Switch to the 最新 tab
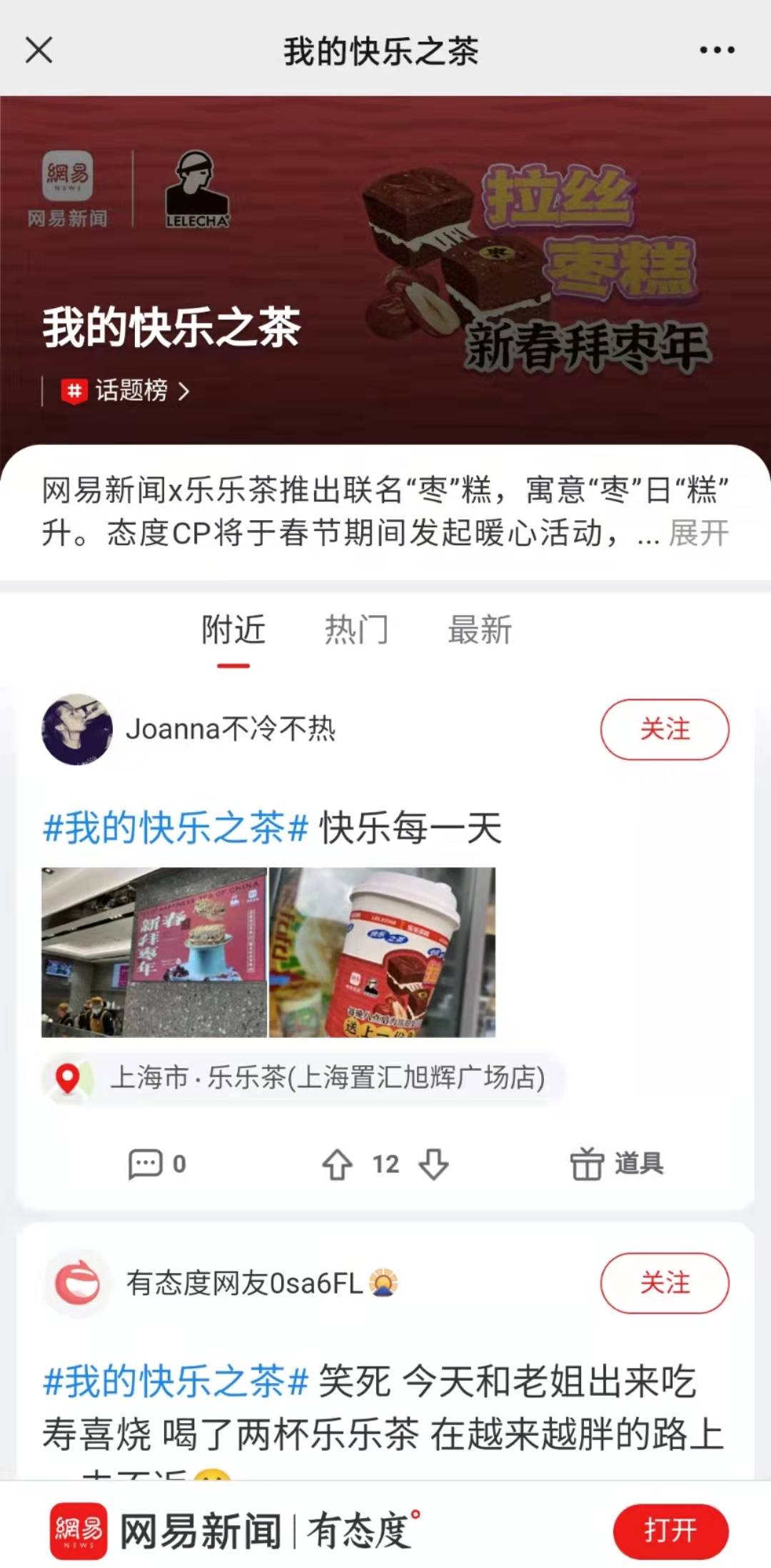771x1568 pixels. [479, 630]
